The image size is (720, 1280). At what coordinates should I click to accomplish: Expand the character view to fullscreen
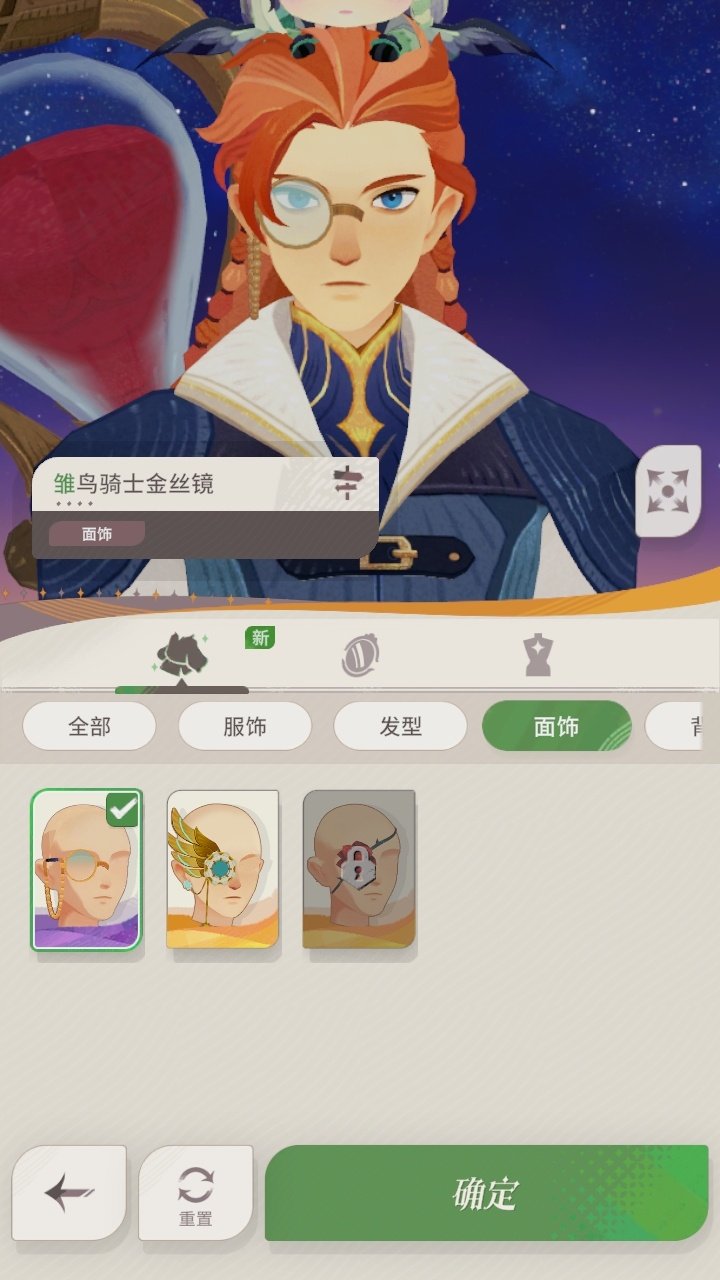tap(668, 491)
